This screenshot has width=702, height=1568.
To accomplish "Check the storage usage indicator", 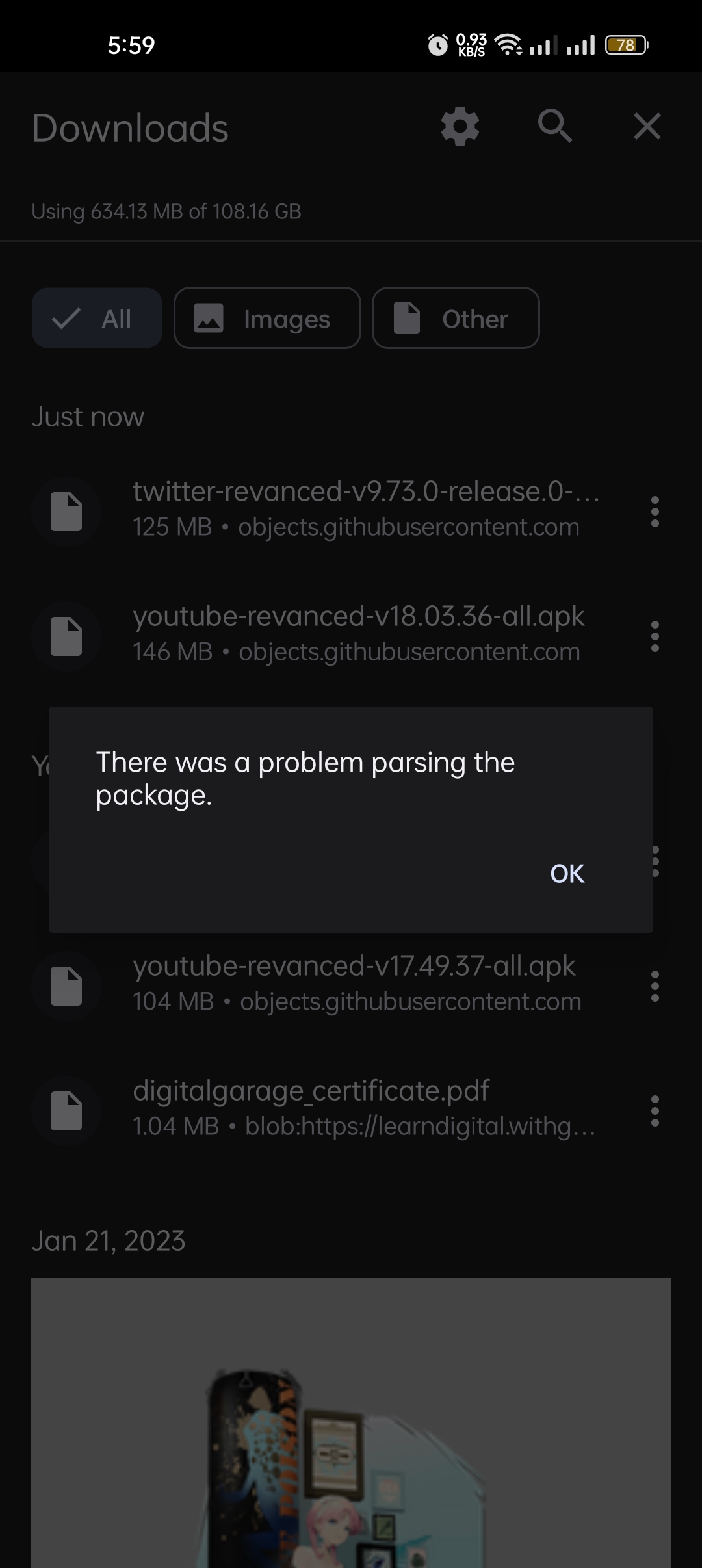I will coord(166,211).
